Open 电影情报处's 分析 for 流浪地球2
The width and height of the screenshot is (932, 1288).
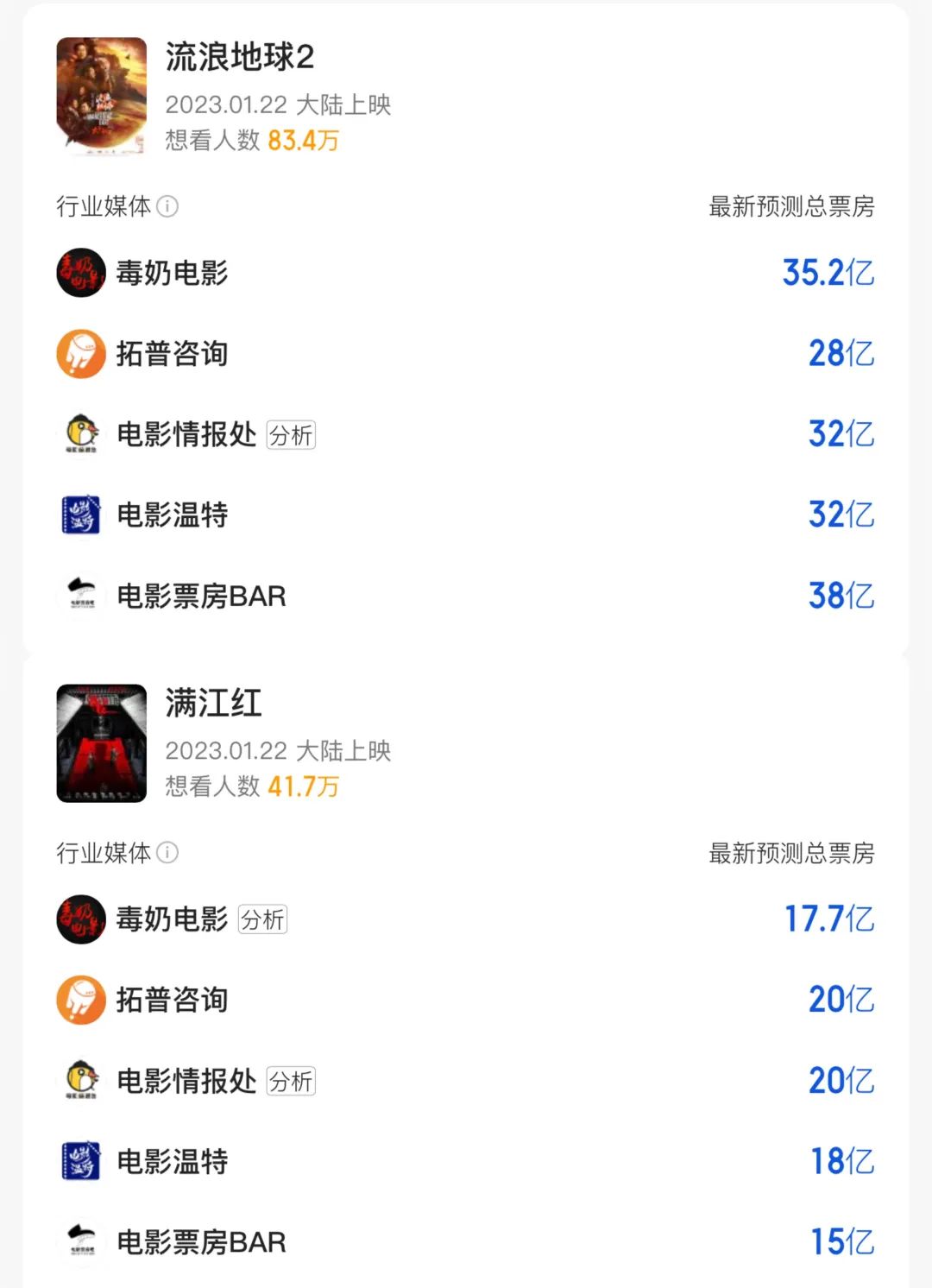point(291,435)
